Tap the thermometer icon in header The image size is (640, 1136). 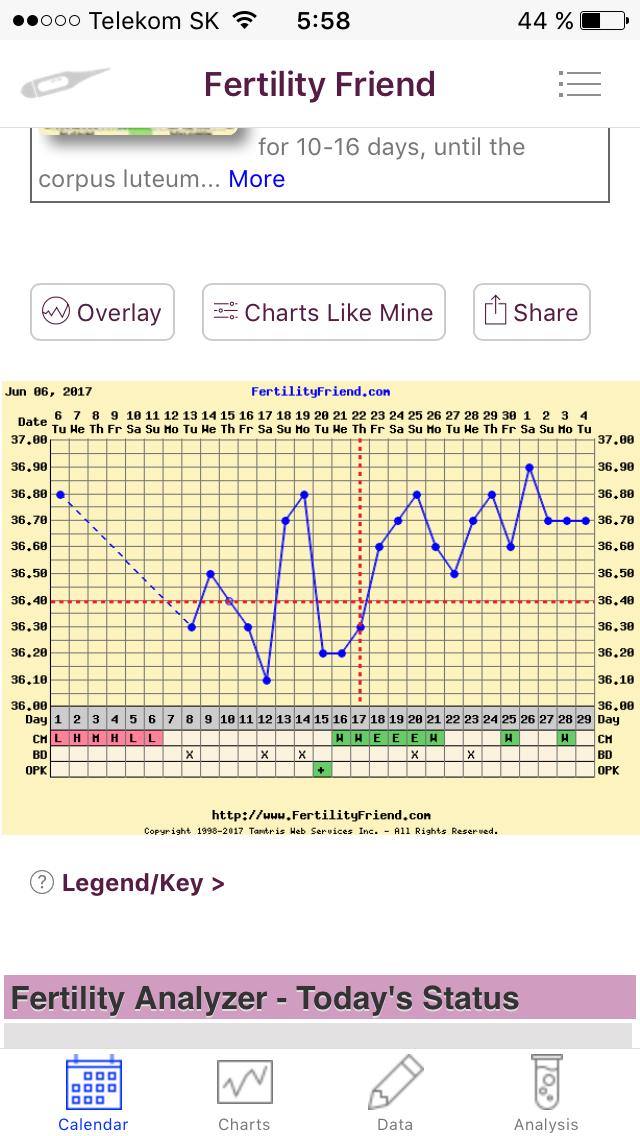[x=62, y=84]
